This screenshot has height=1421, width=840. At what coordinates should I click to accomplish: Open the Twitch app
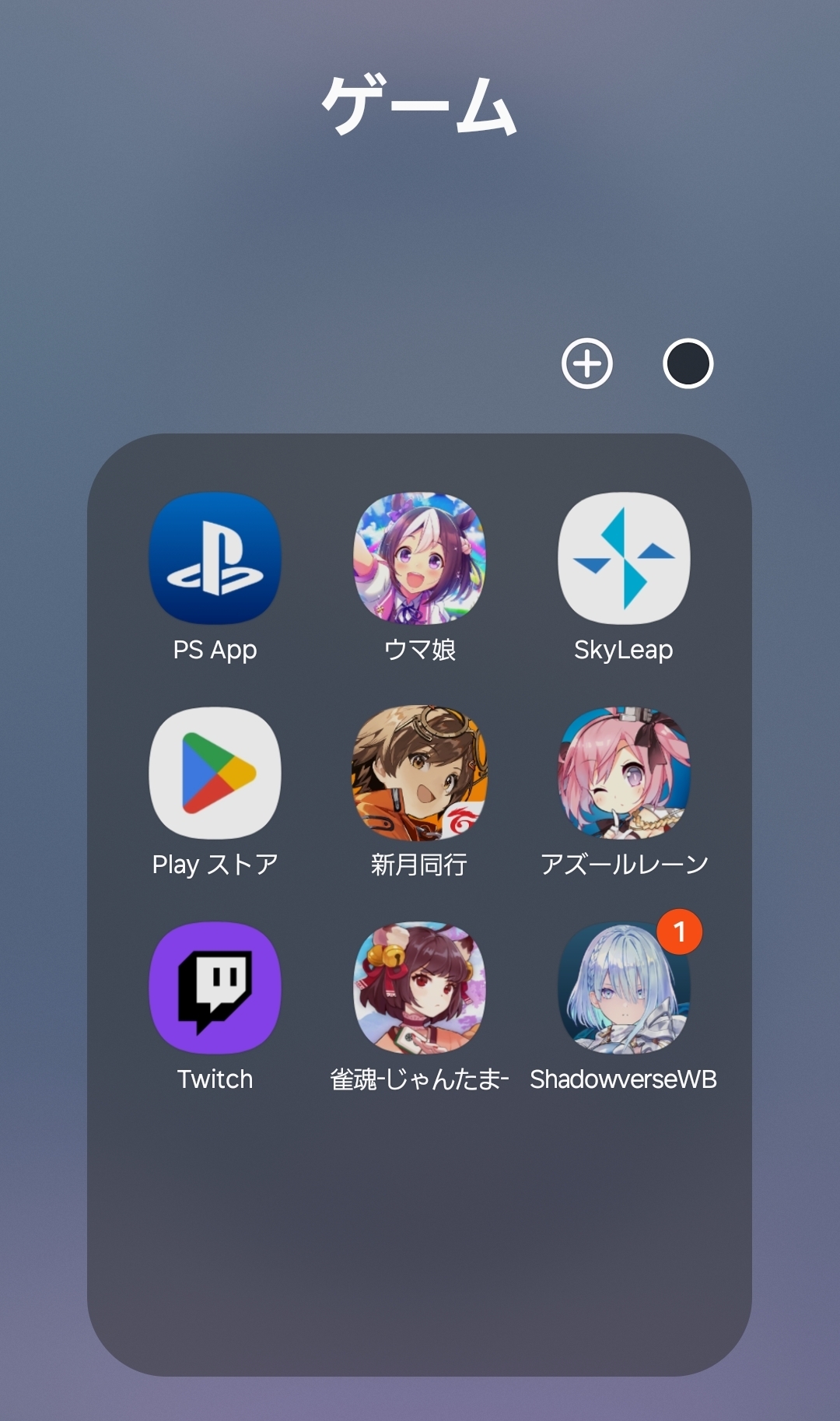click(x=215, y=988)
